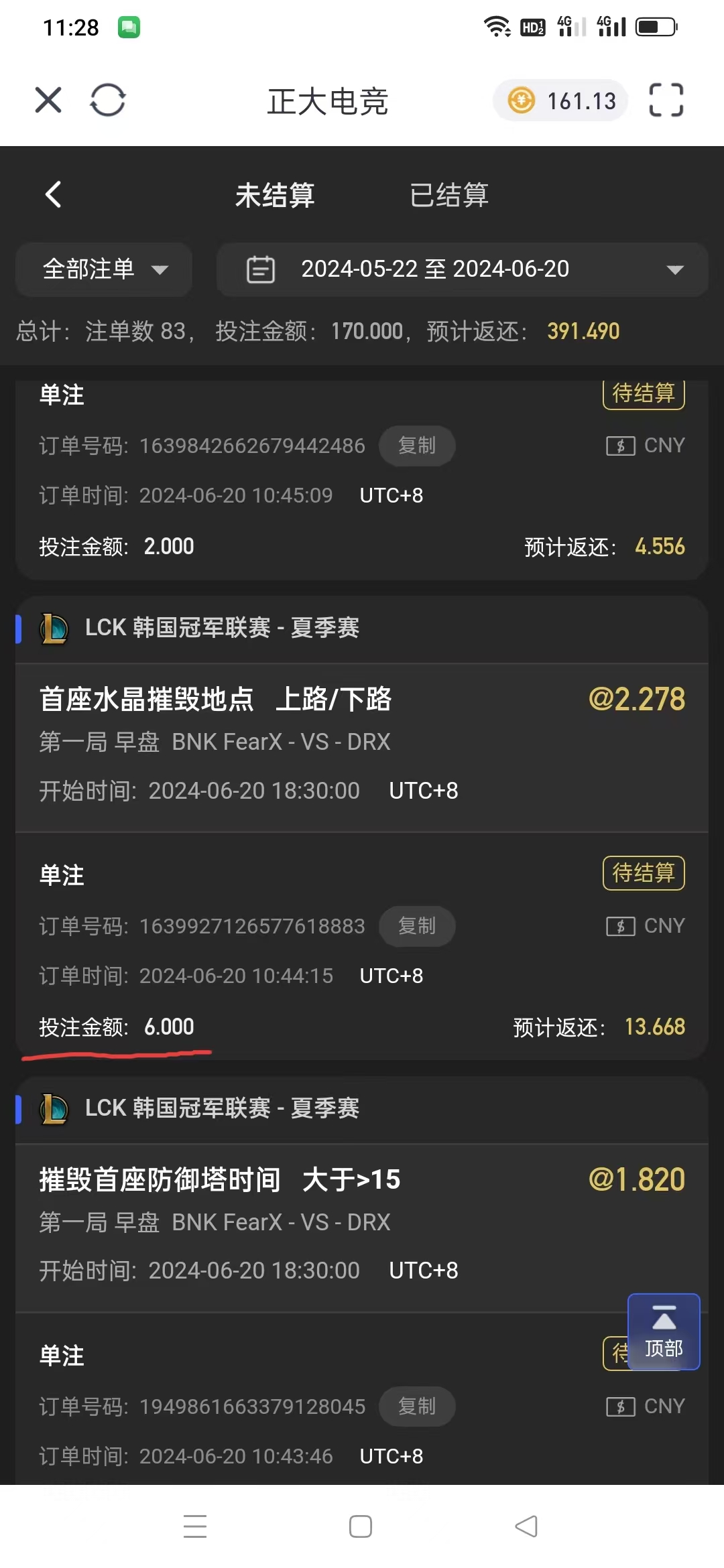The width and height of the screenshot is (724, 1568).
Task: Tap the CNY currency icon on the bottom order
Action: point(620,1406)
